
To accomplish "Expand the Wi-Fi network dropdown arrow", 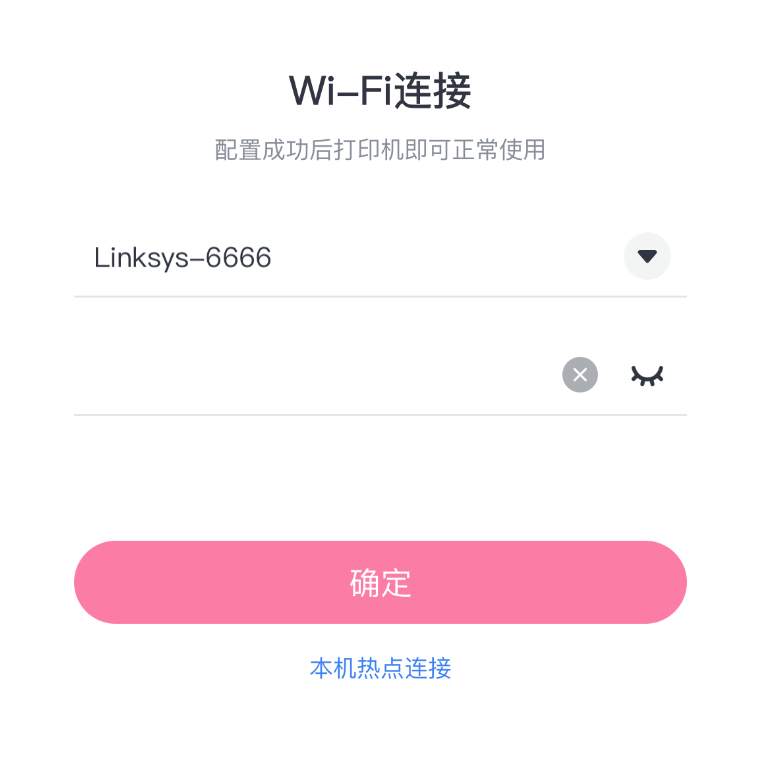I will tap(647, 256).
